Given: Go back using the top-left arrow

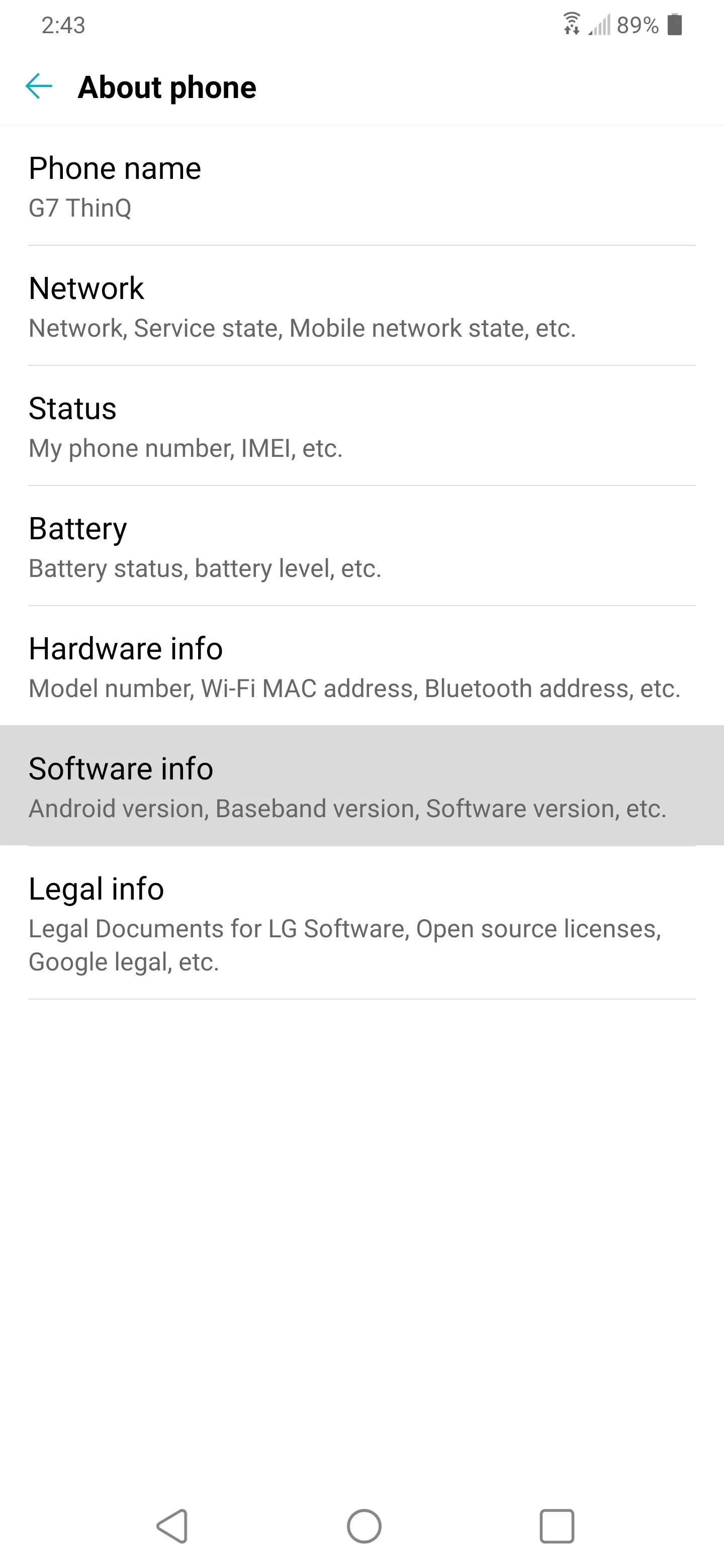Looking at the screenshot, I should 39,86.
